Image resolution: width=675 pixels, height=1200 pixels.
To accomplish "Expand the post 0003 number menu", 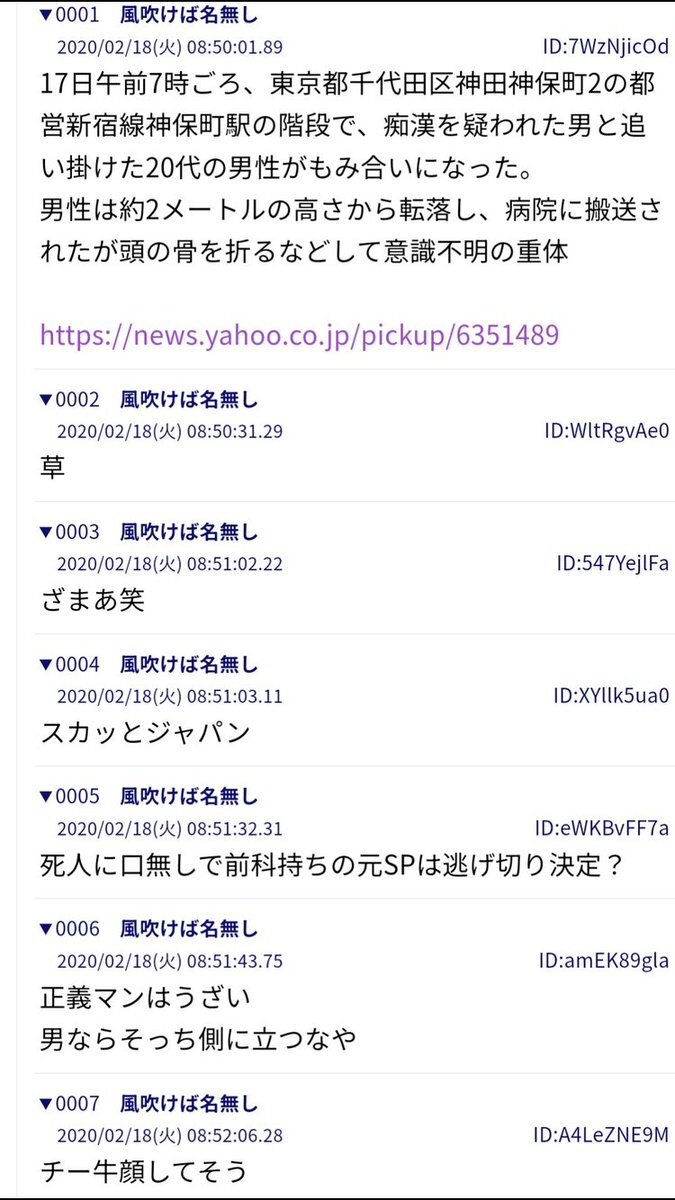I will click(x=69, y=532).
